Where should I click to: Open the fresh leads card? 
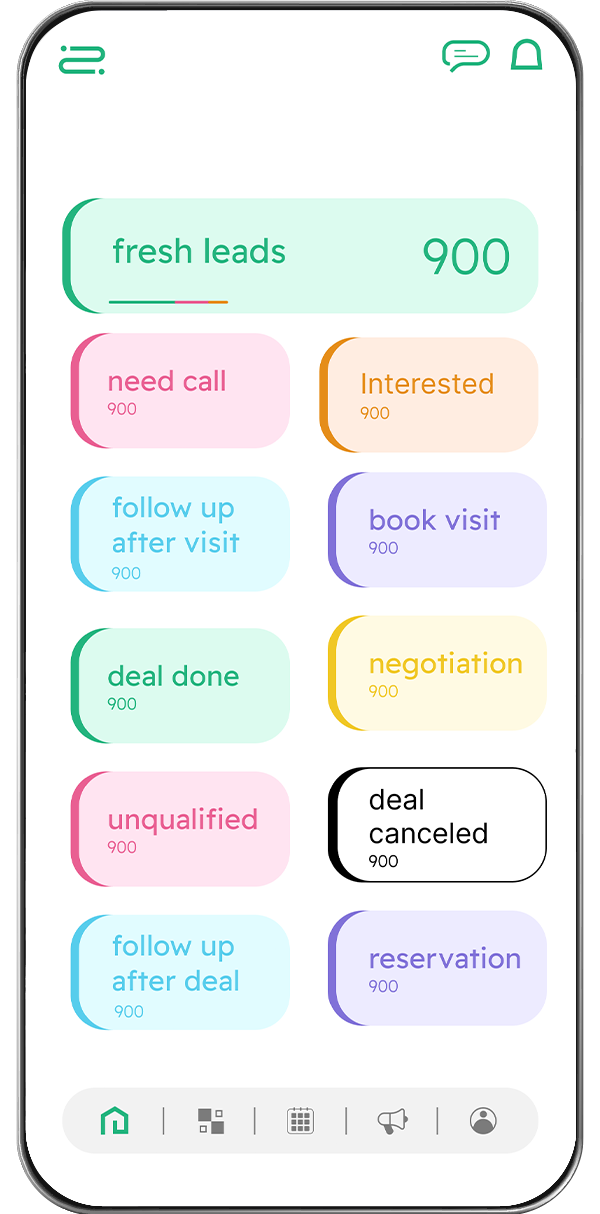coord(300,256)
